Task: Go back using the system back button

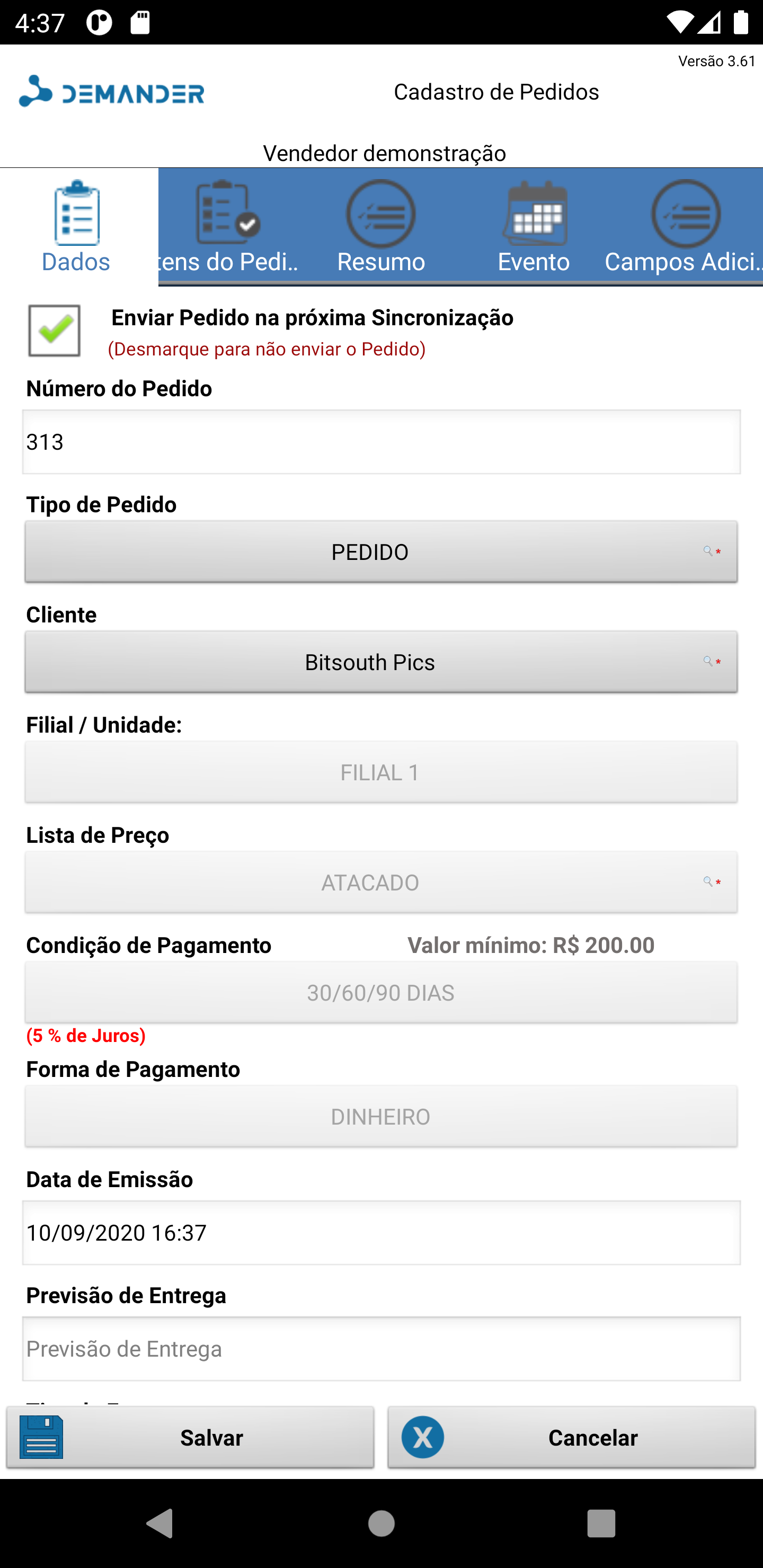Action: [x=161, y=1524]
